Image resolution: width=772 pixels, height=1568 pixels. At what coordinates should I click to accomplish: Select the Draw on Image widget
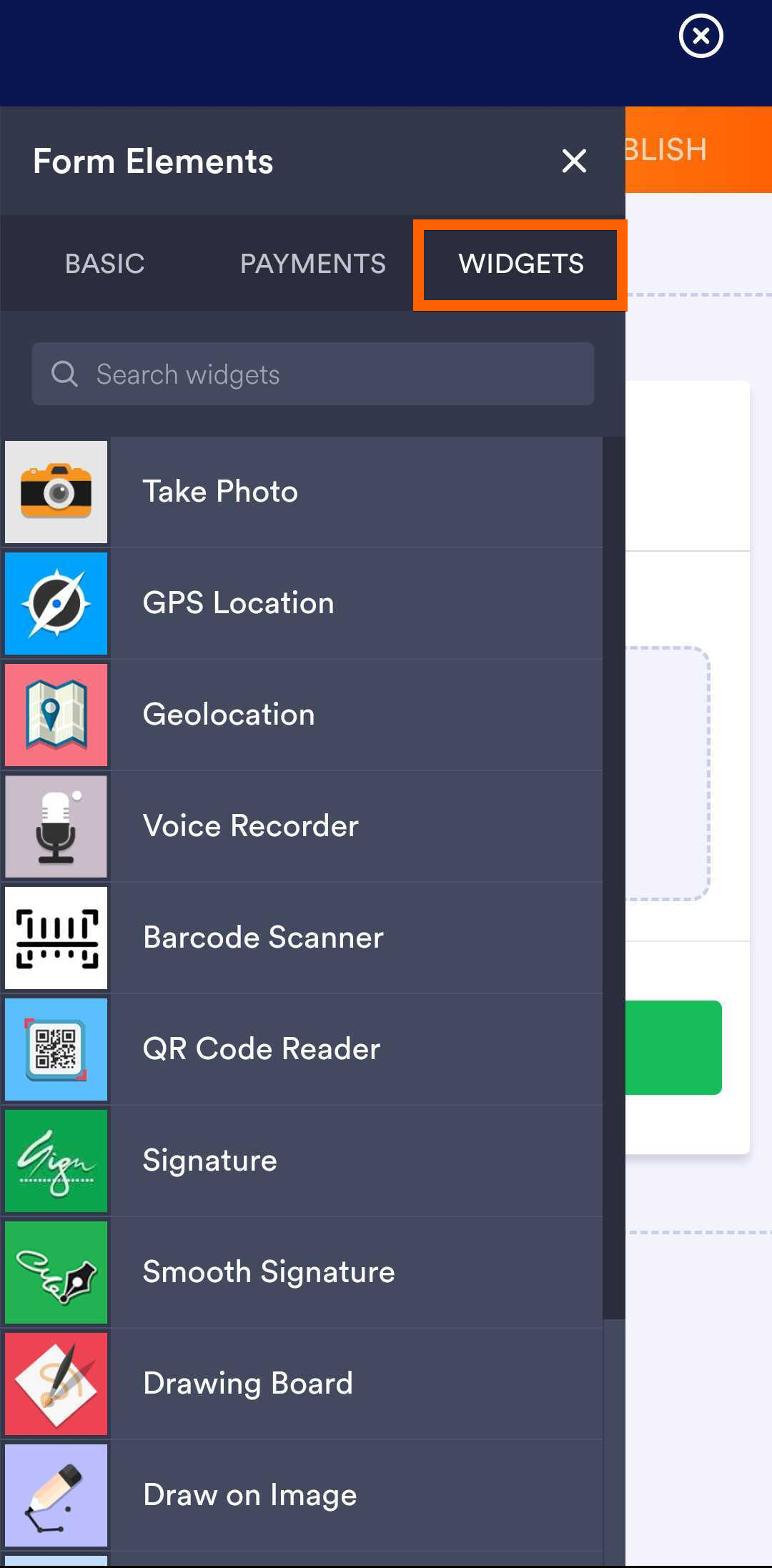pos(303,1495)
